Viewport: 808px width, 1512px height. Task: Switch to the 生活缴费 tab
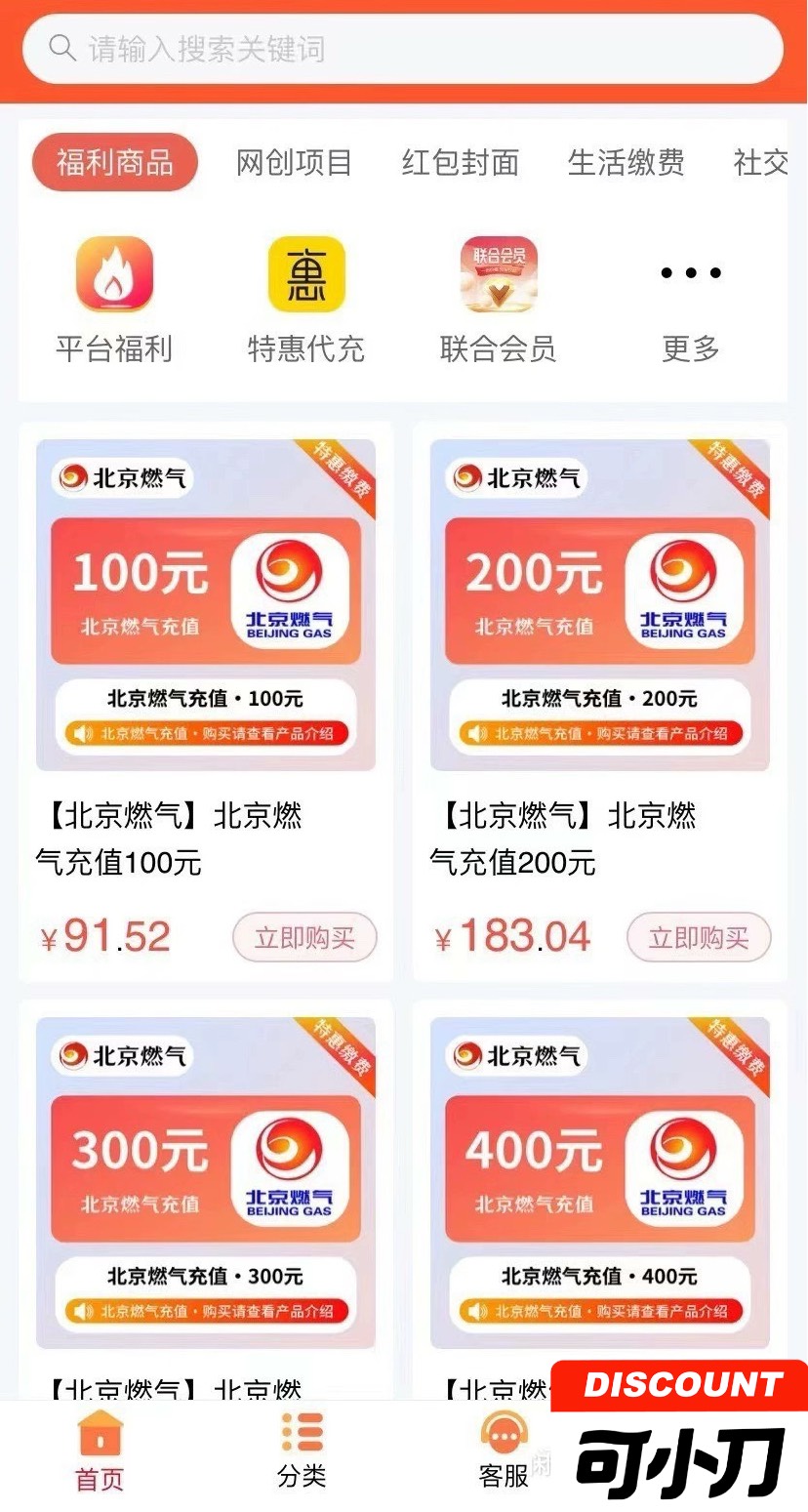click(626, 162)
